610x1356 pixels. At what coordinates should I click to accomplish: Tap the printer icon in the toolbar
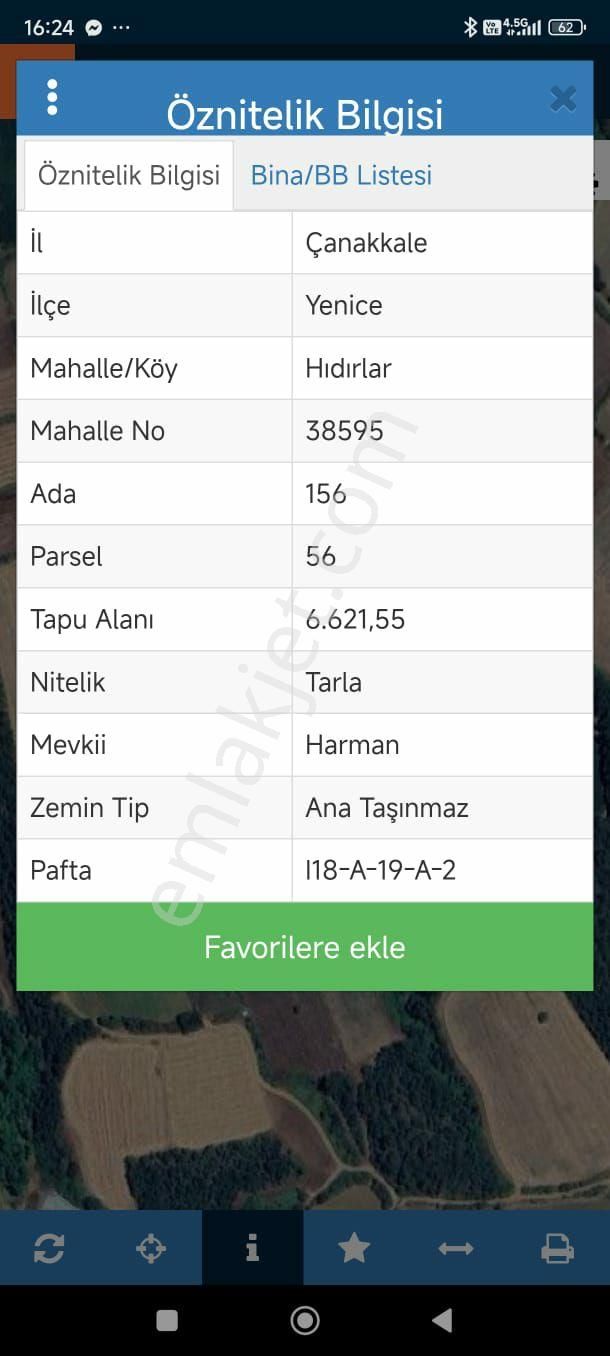pyautogui.click(x=557, y=1248)
